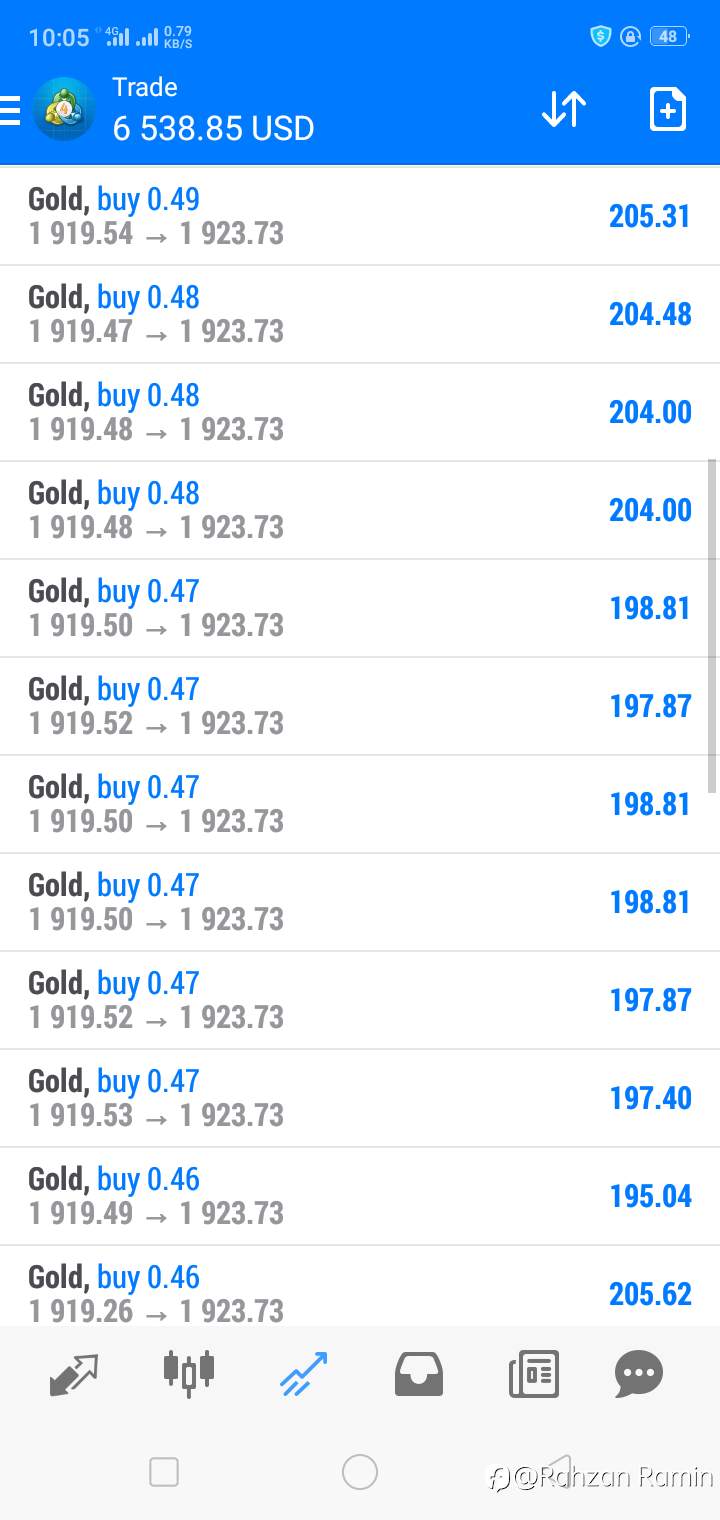Open the sort positions arrows icon
This screenshot has width=720, height=1520.
[563, 109]
